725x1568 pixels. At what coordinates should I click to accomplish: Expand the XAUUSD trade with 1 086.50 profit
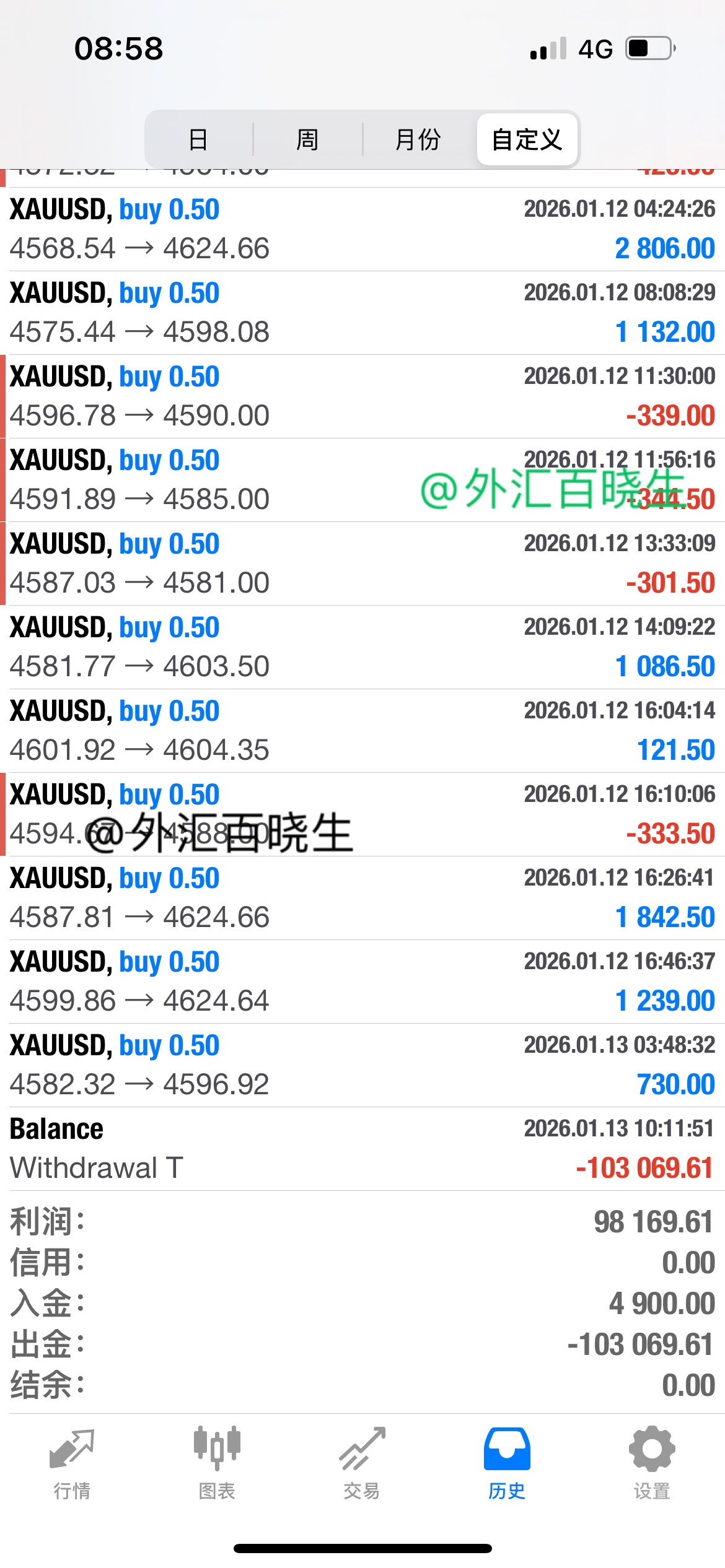coord(362,647)
